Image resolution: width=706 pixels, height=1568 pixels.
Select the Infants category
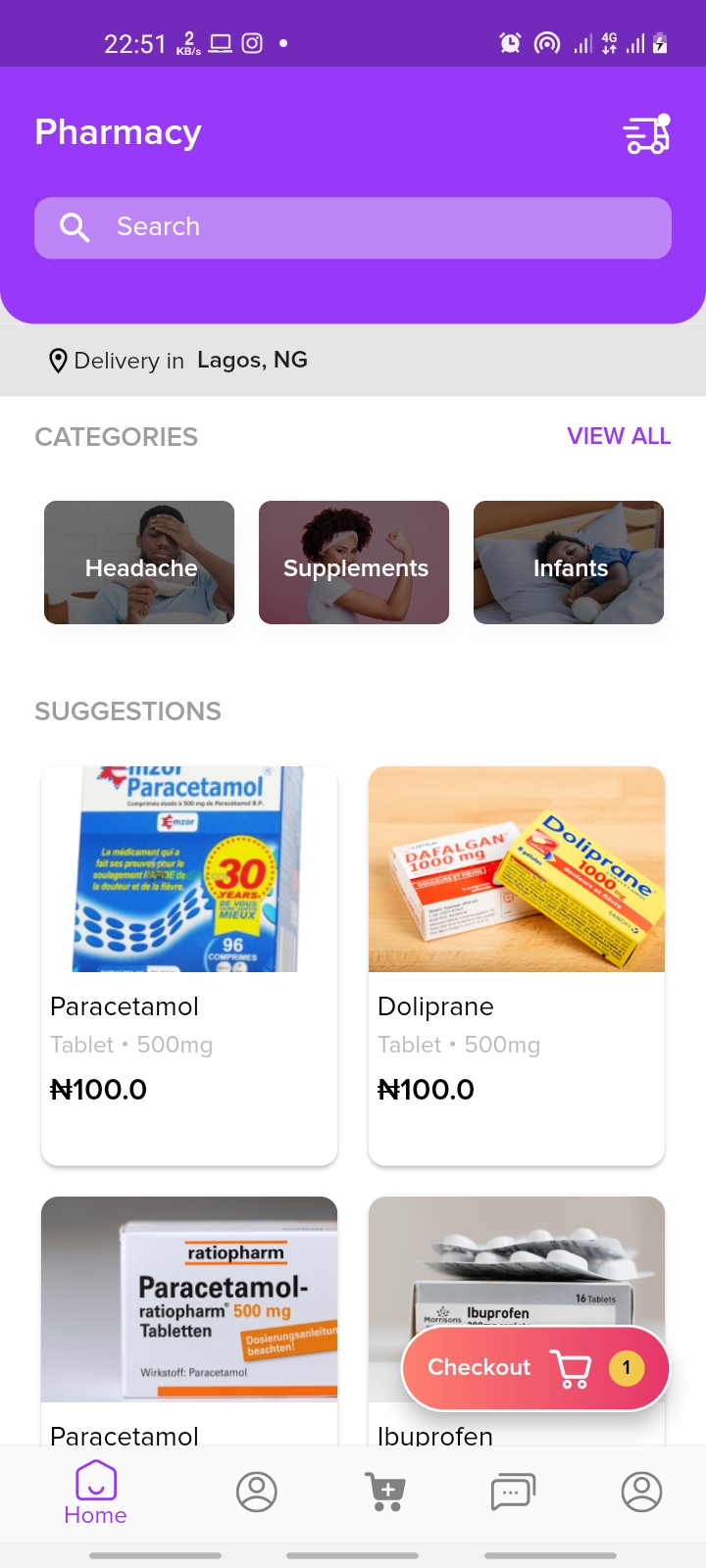569,563
